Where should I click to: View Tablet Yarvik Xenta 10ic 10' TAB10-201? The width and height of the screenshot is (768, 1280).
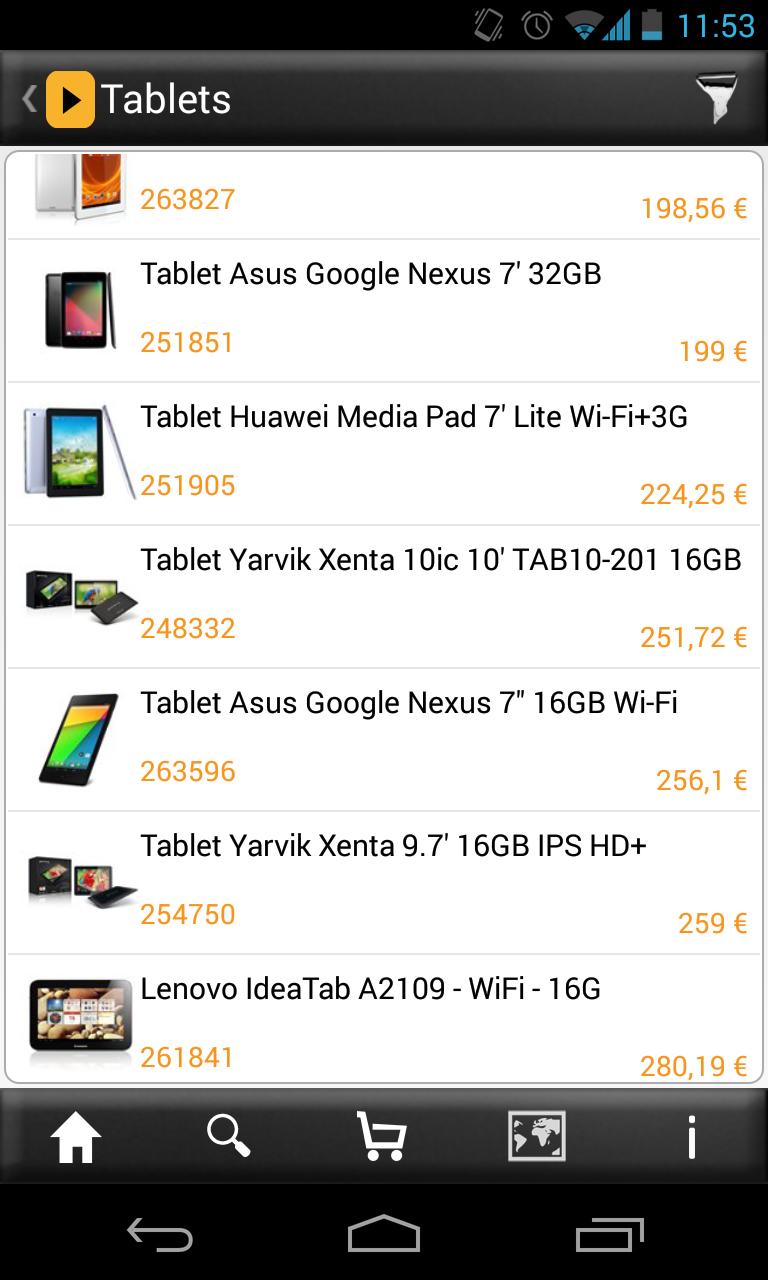tap(384, 596)
